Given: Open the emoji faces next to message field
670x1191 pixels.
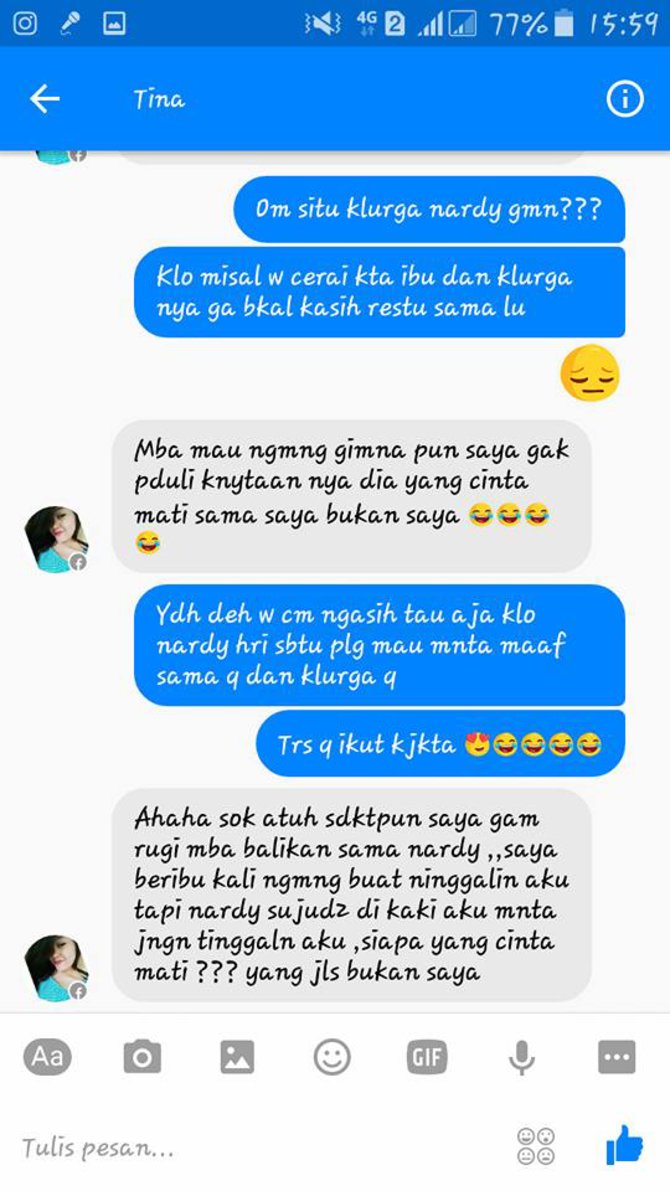Looking at the screenshot, I should click(536, 1146).
